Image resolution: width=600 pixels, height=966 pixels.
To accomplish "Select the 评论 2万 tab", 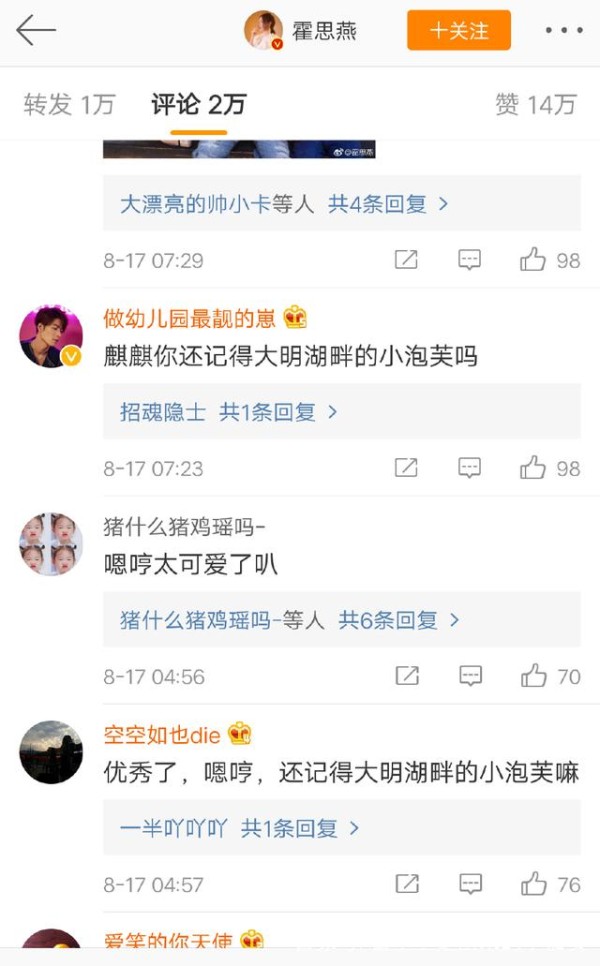I will point(198,104).
